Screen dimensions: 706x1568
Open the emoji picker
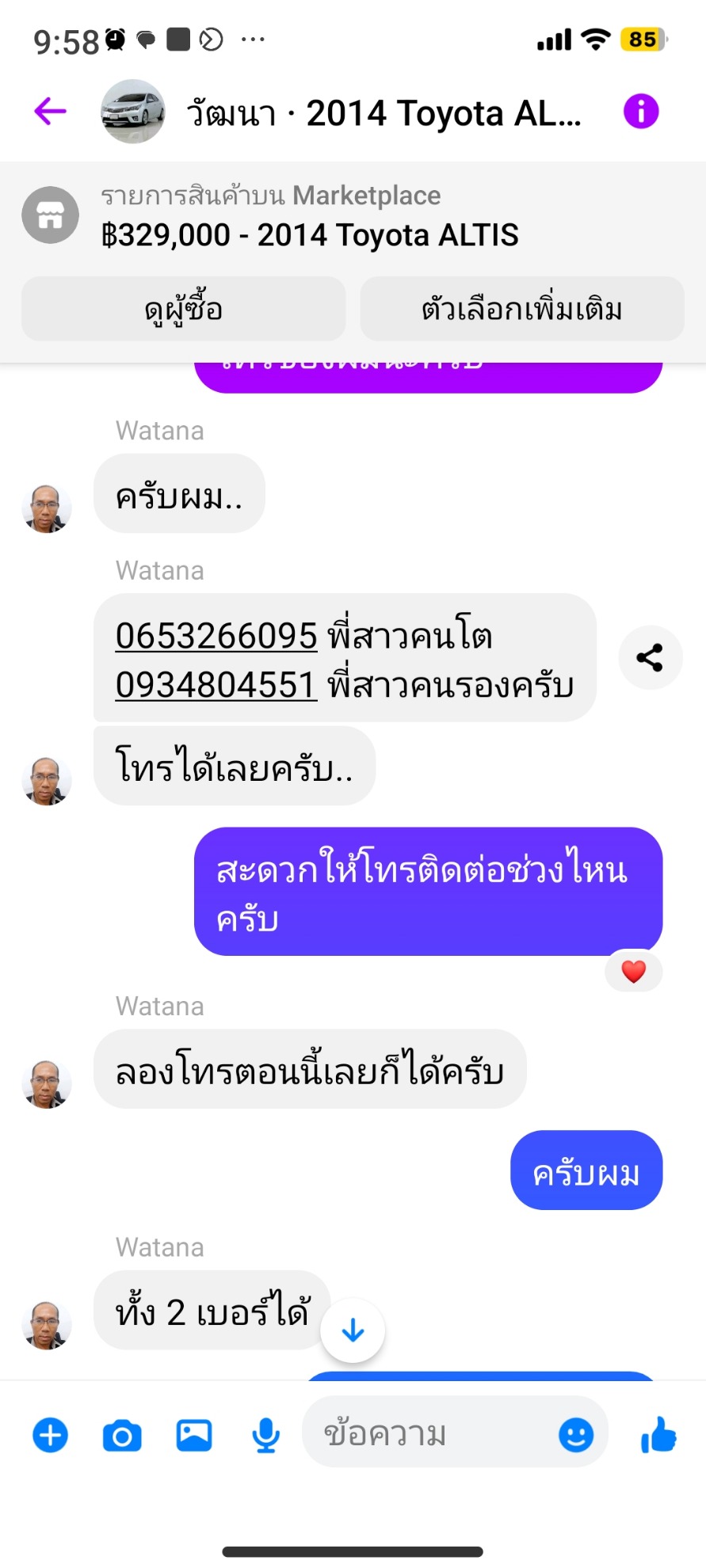[x=576, y=1435]
